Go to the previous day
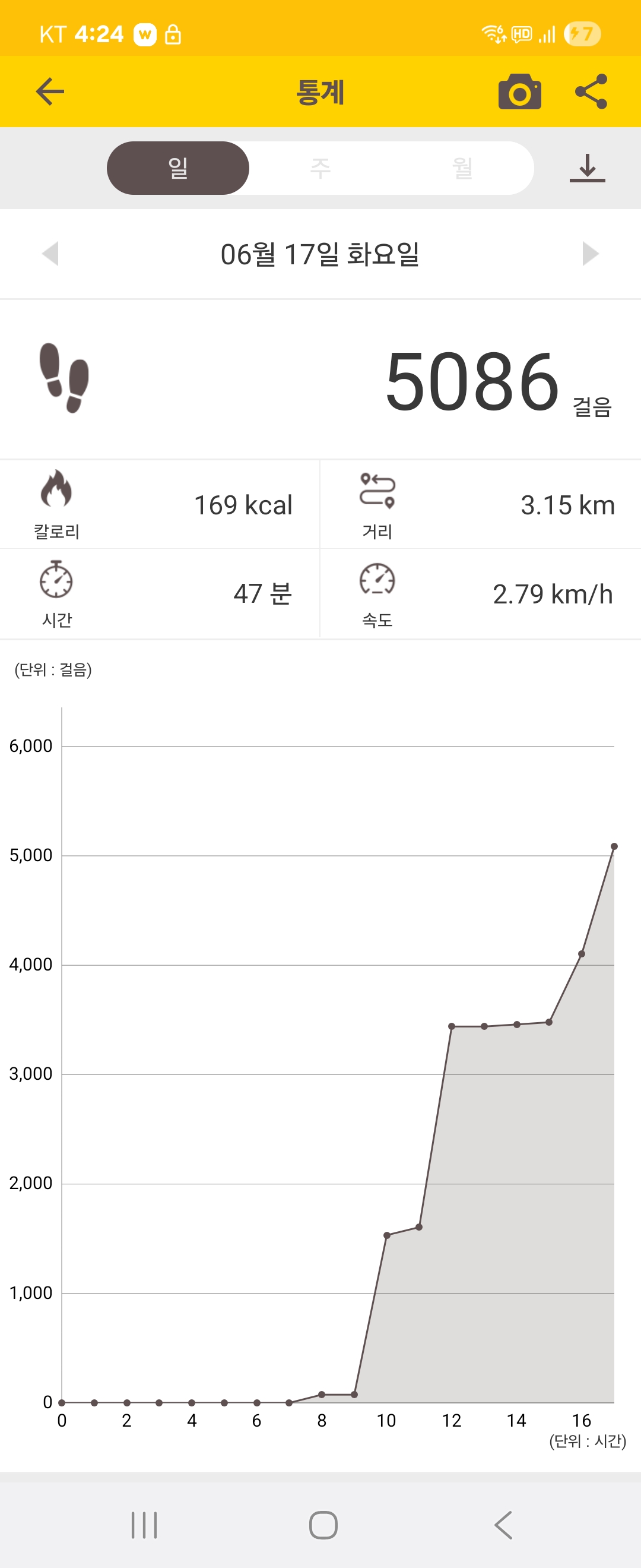This screenshot has width=641, height=1568. pos(50,253)
